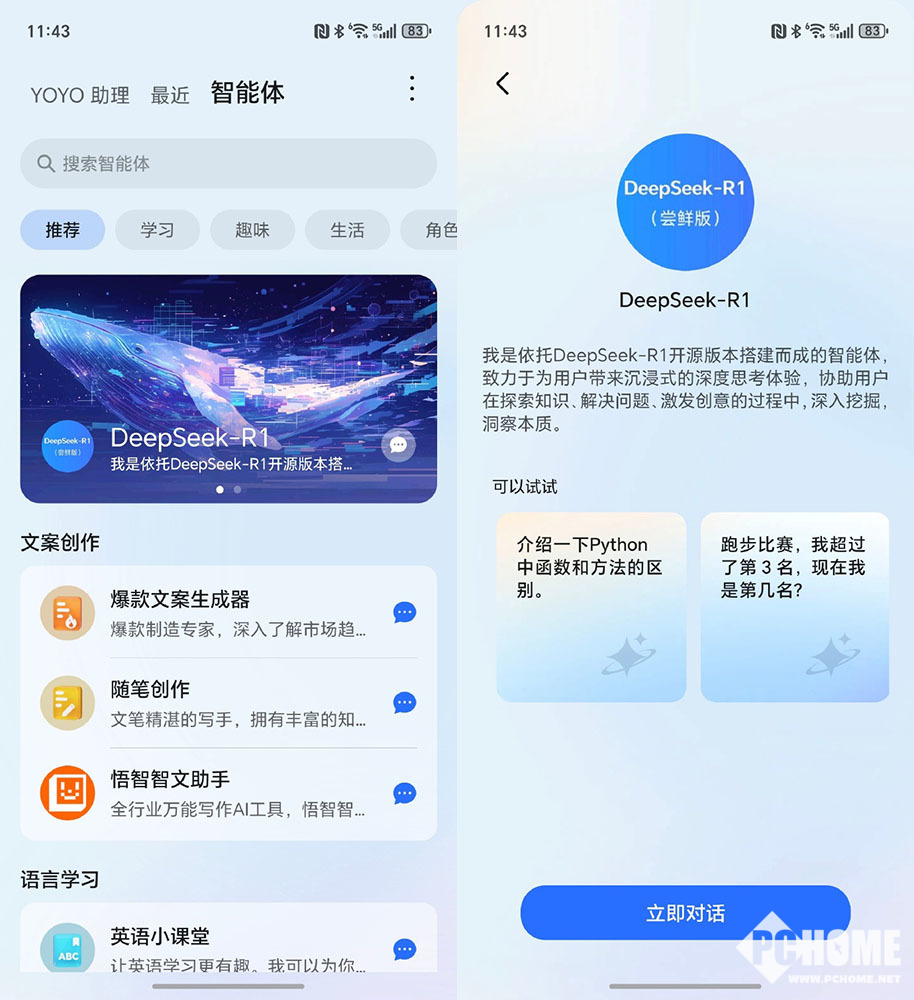Viewport: 914px width, 1000px height.
Task: Start a chat with 随笔创作 via its bubble icon
Action: (404, 703)
